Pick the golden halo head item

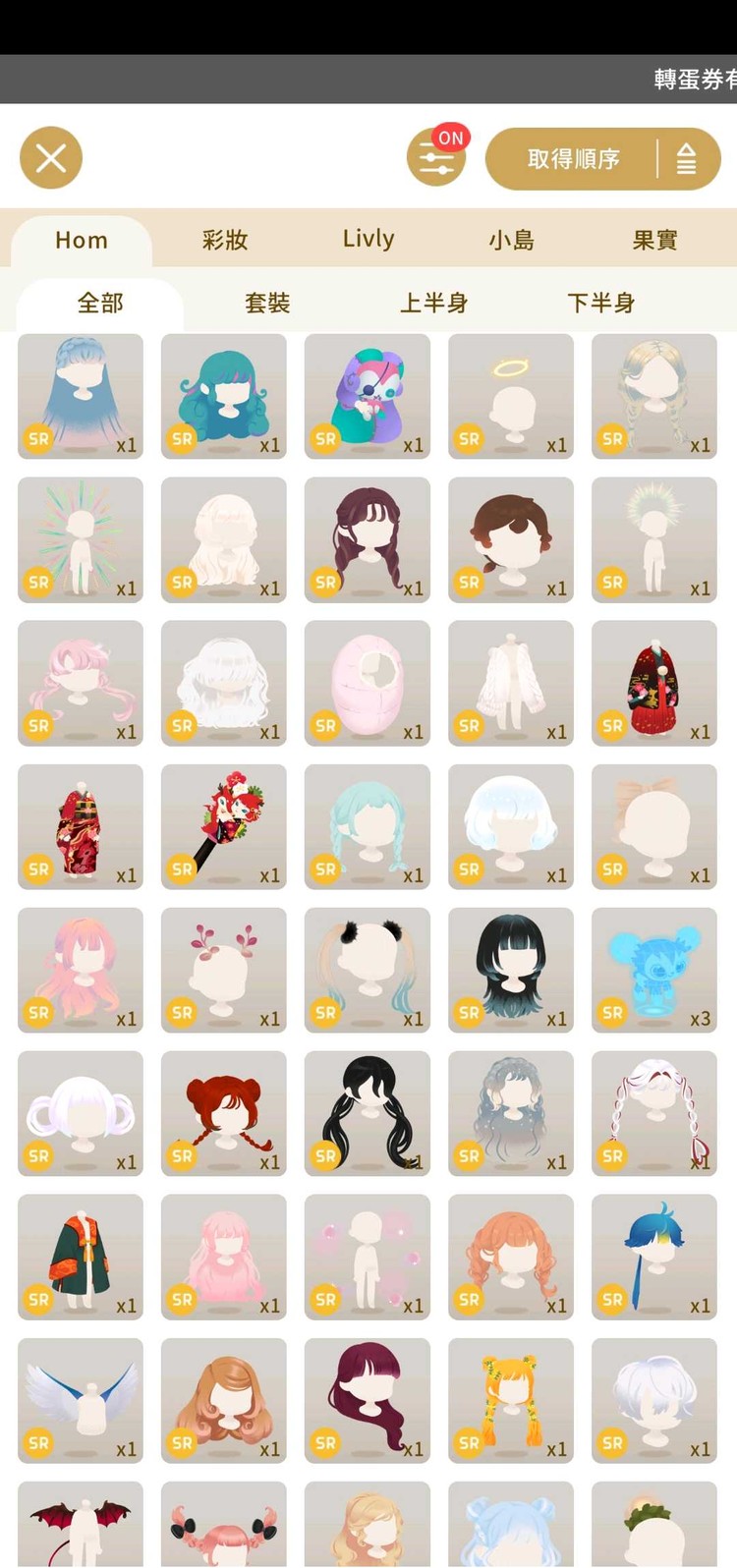pyautogui.click(x=511, y=396)
